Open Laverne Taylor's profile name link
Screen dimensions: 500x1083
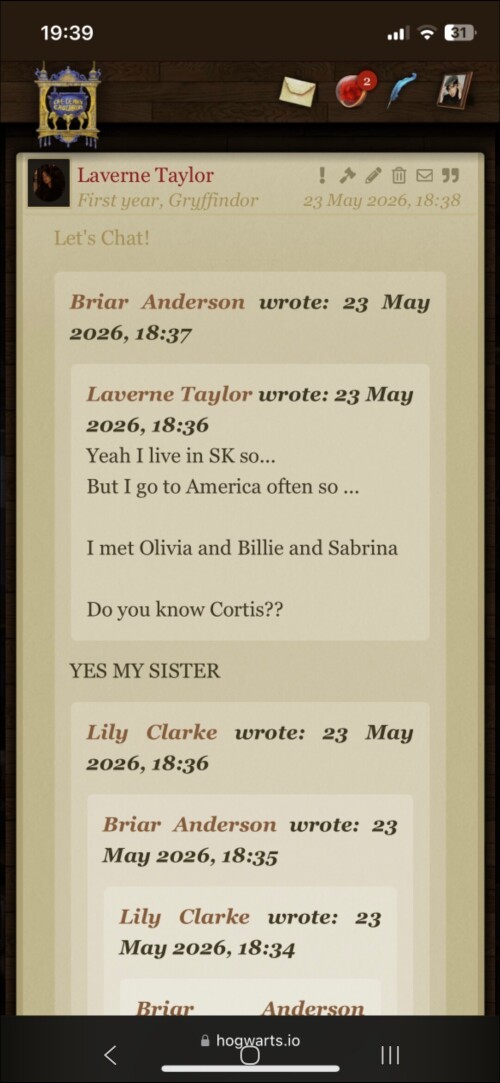(x=146, y=175)
